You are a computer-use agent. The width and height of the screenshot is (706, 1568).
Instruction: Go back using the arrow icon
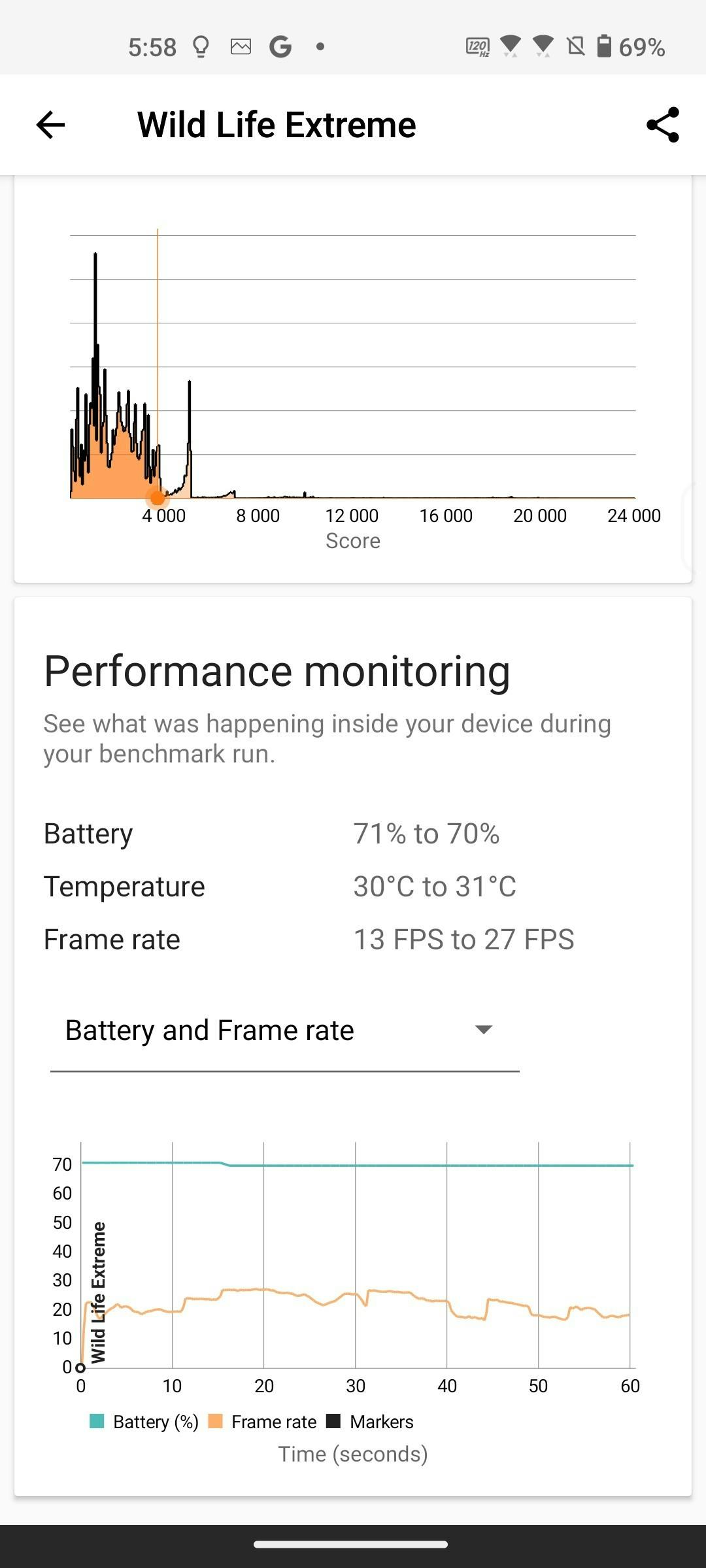click(50, 125)
